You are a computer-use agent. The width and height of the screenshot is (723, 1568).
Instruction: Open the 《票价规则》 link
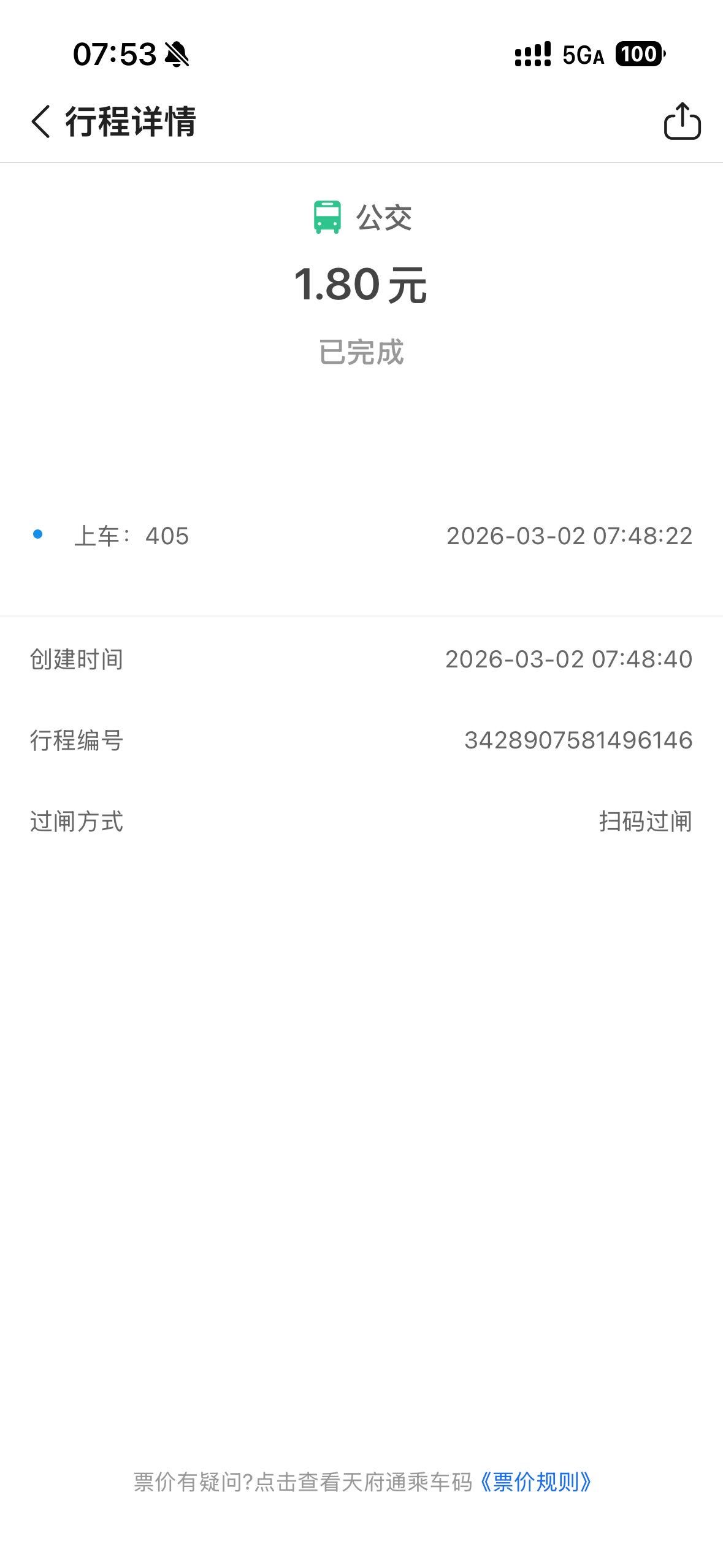coord(535,1482)
